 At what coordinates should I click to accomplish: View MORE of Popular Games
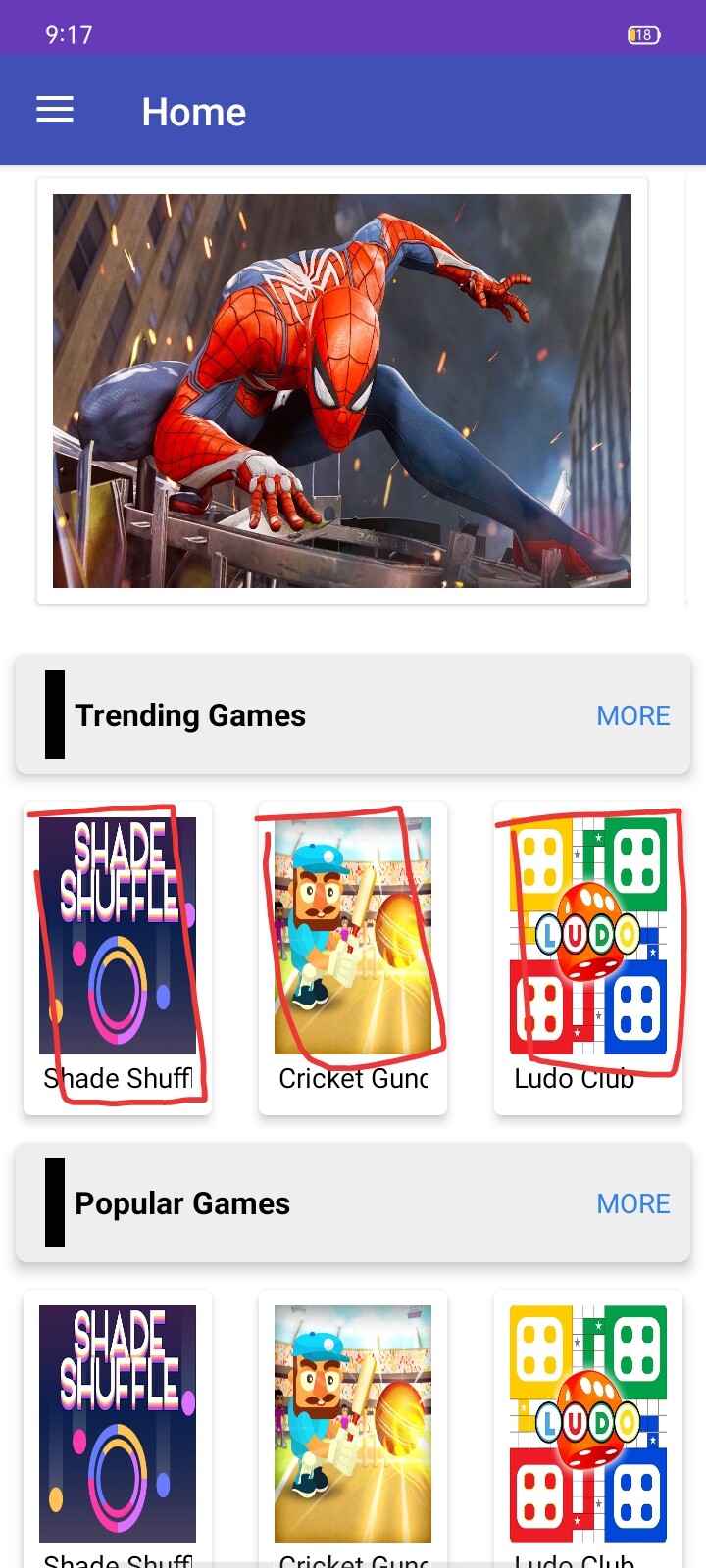(632, 1203)
